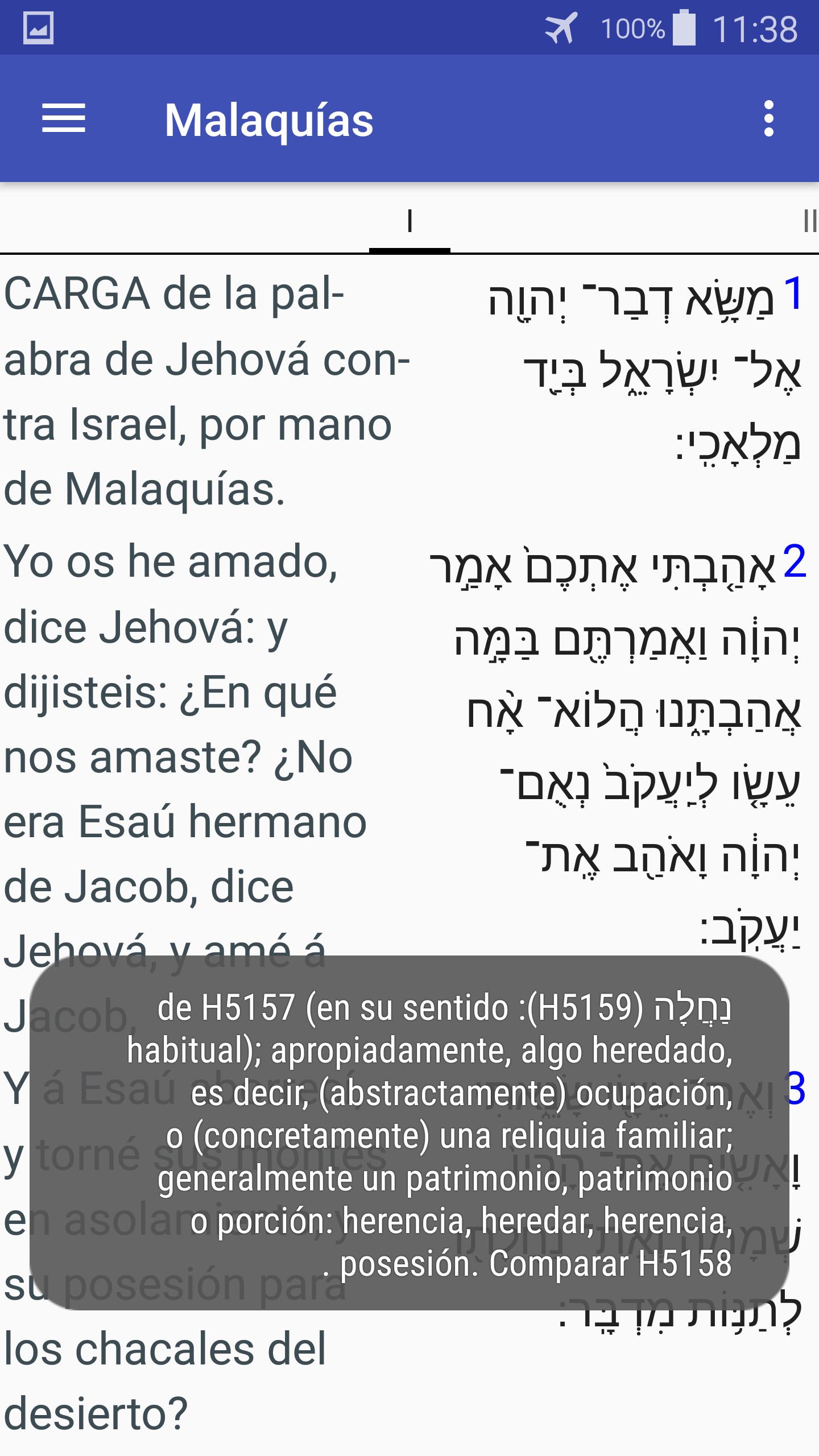819x1456 pixels.
Task: Tap verse number 2 in Hebrew text
Action: click(794, 562)
